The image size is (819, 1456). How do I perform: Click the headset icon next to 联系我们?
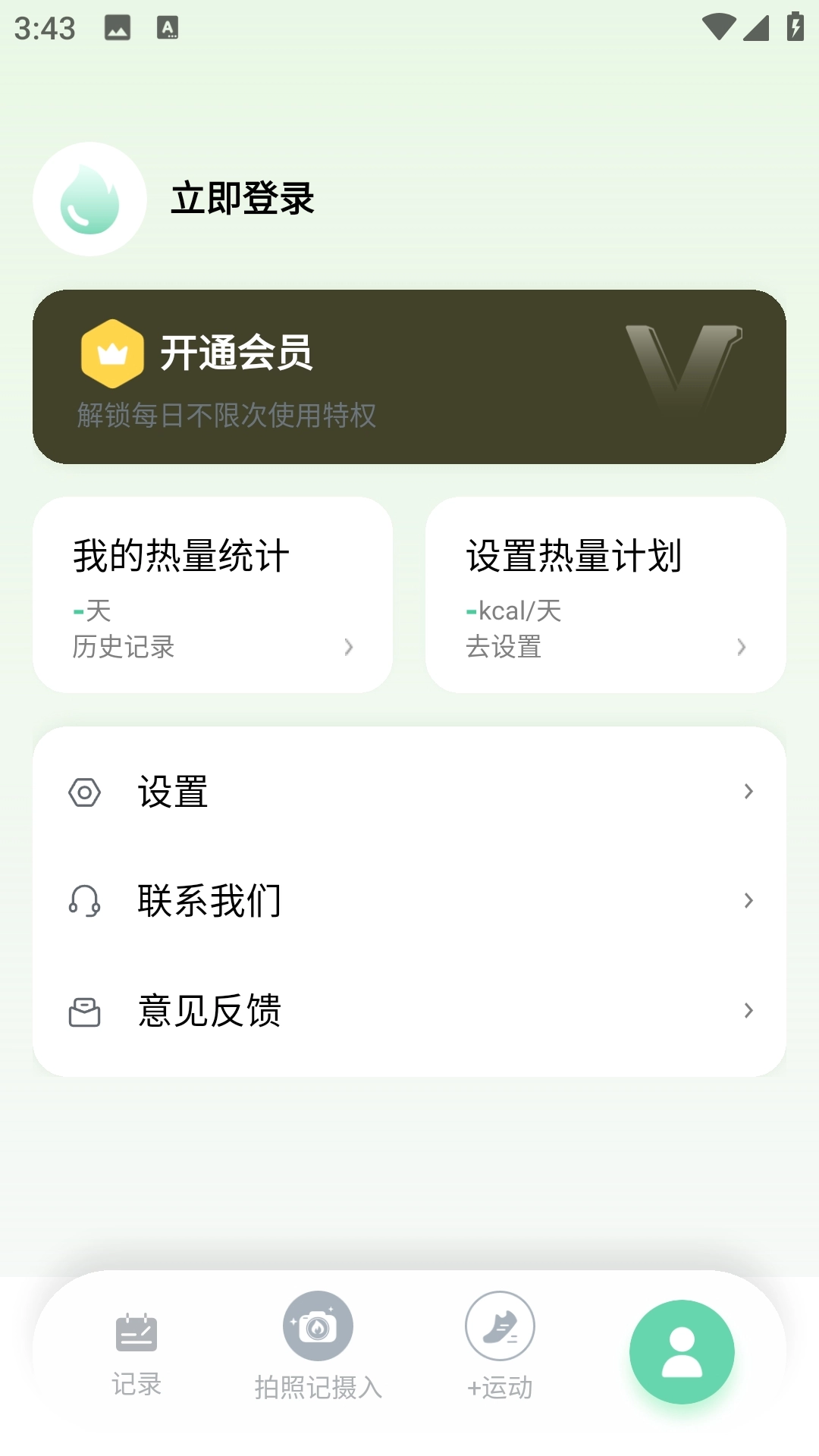[85, 900]
